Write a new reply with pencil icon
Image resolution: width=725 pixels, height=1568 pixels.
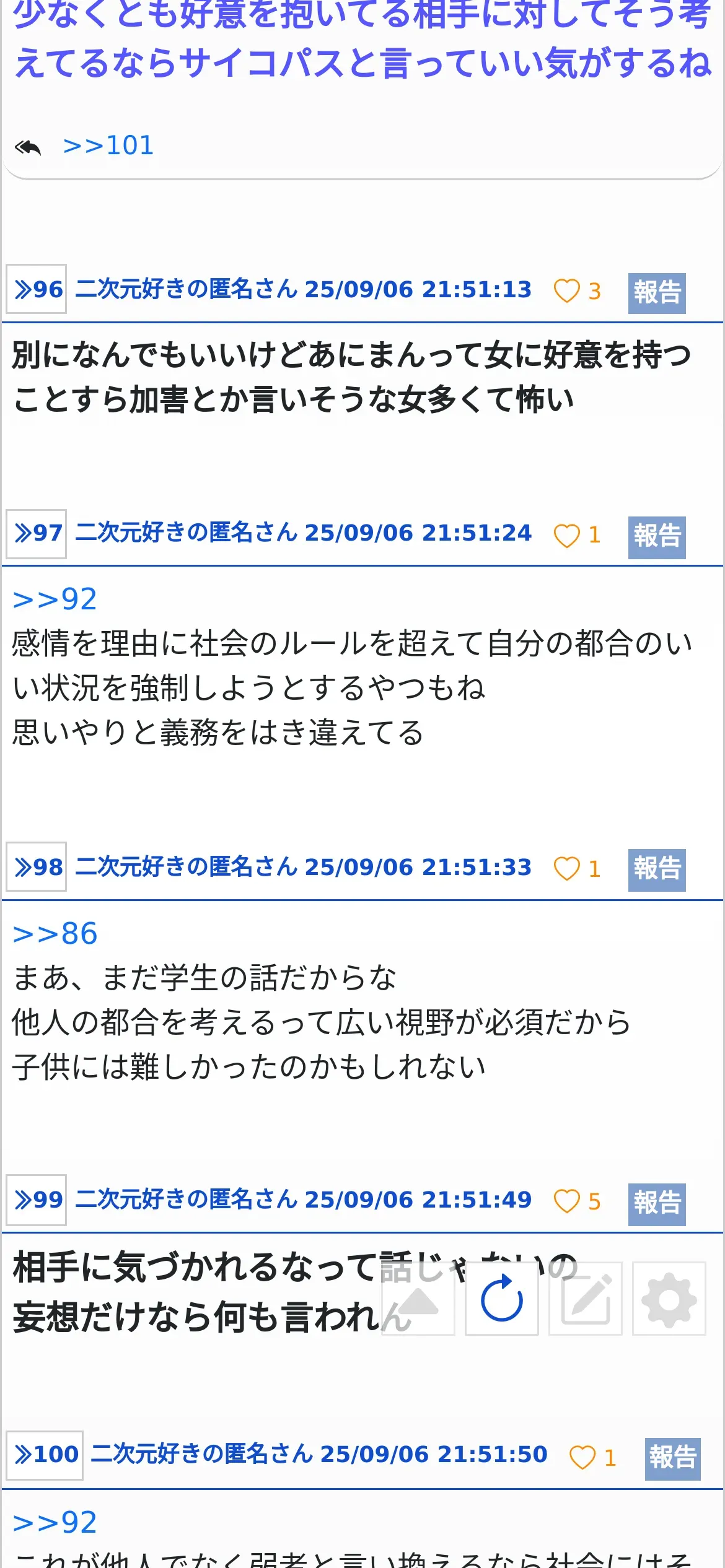pos(586,1298)
